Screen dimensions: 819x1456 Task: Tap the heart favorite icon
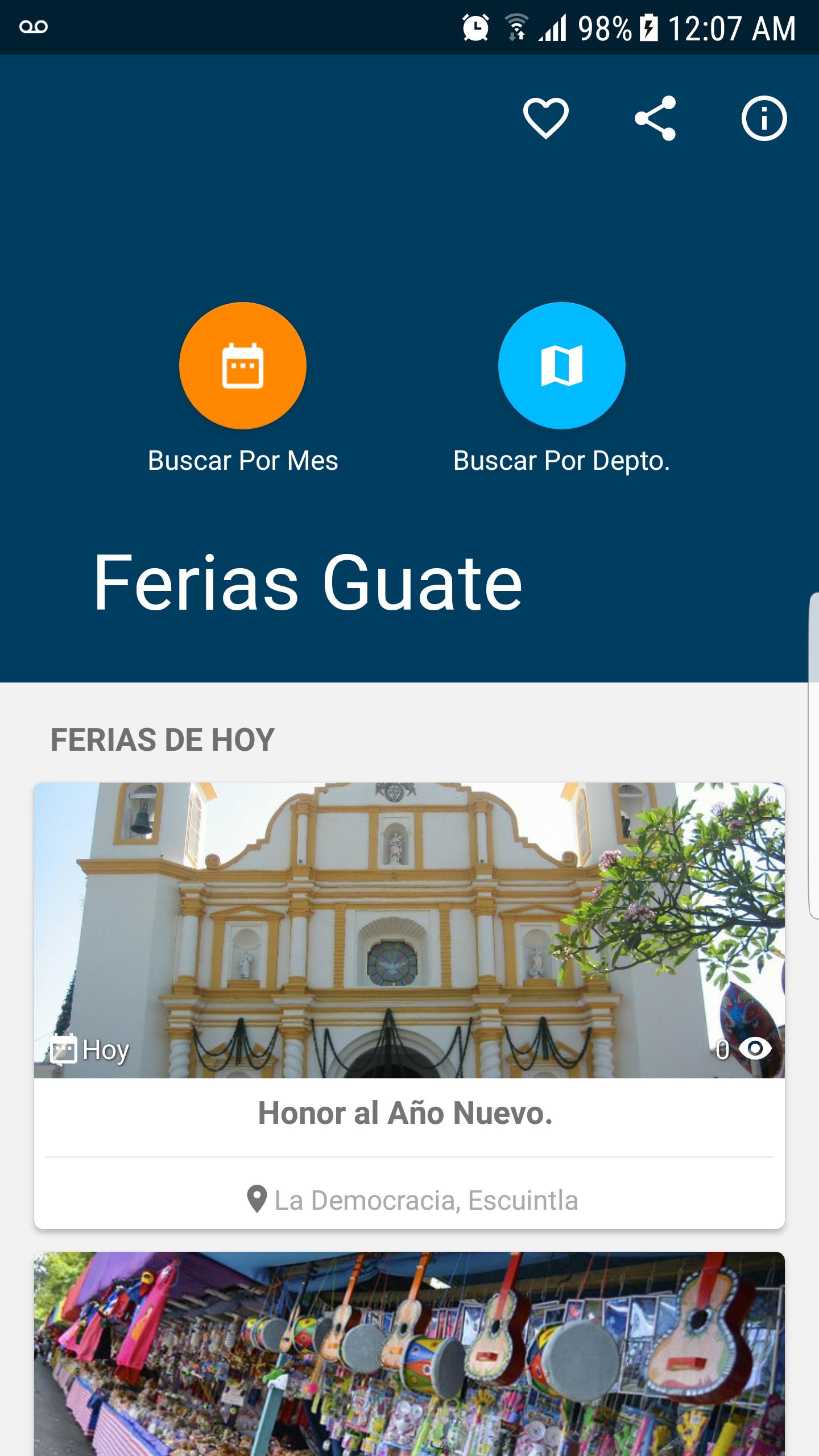coord(547,118)
